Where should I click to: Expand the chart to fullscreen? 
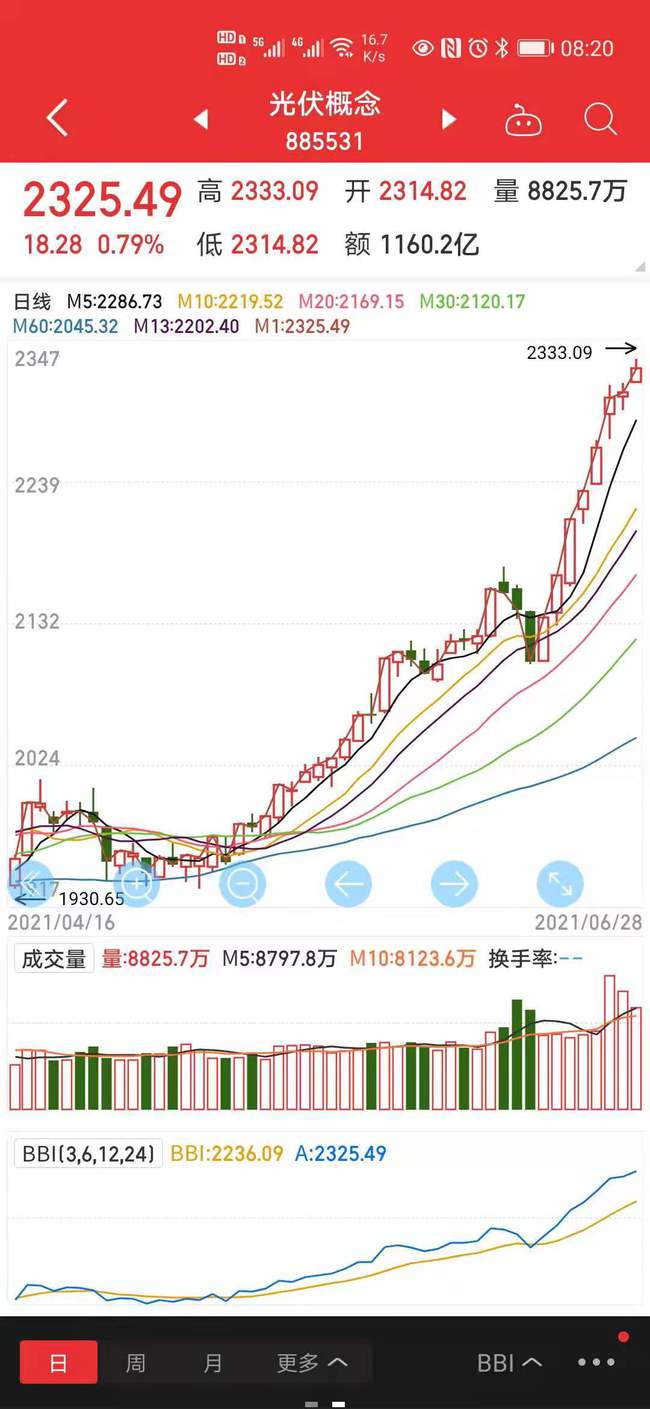pyautogui.click(x=560, y=884)
